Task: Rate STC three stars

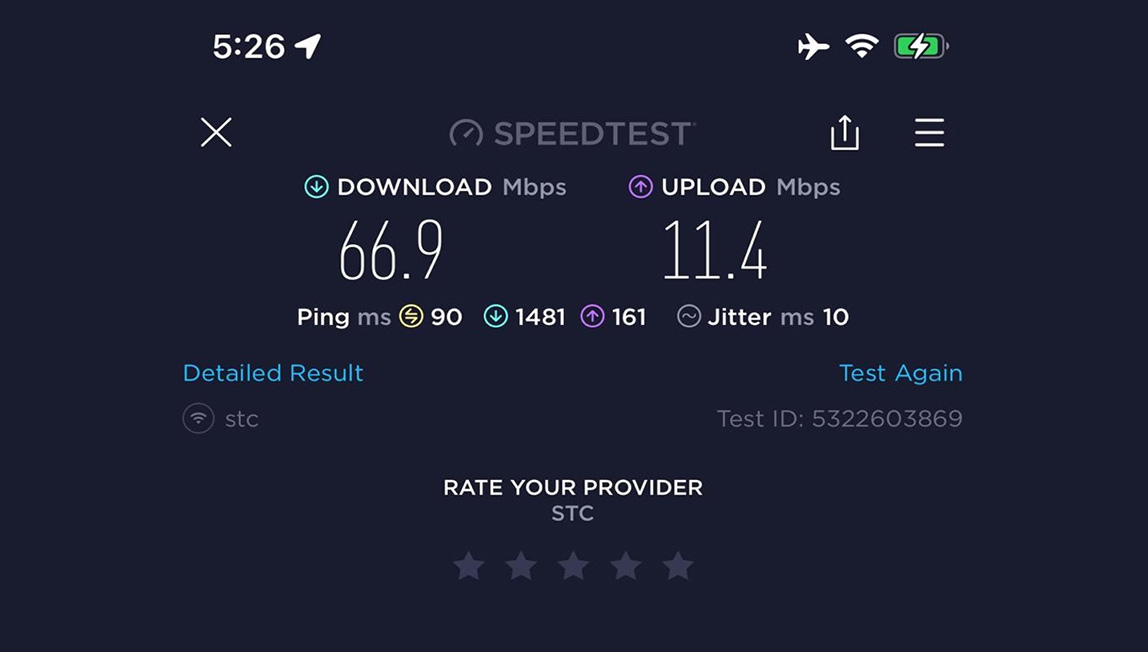Action: 573,566
